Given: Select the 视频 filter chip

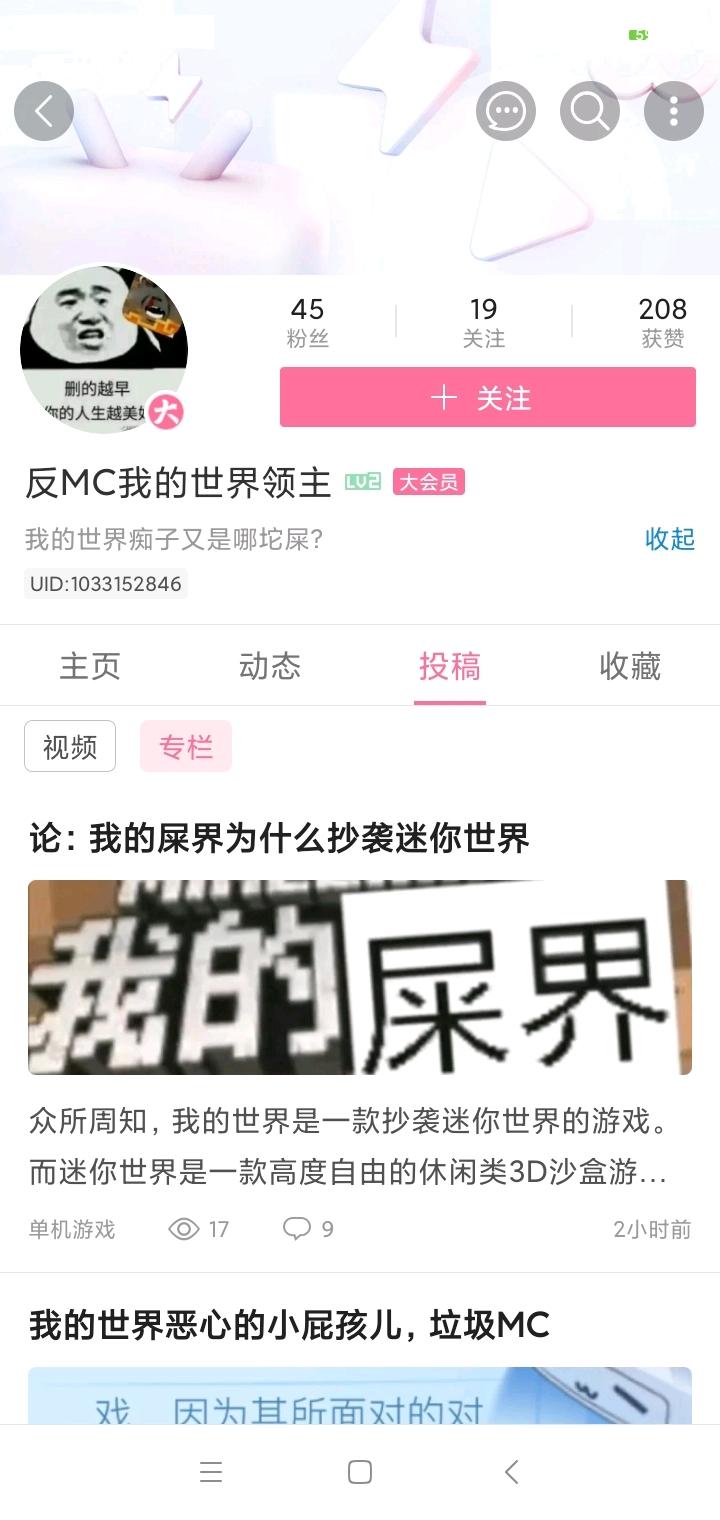Looking at the screenshot, I should pos(70,747).
